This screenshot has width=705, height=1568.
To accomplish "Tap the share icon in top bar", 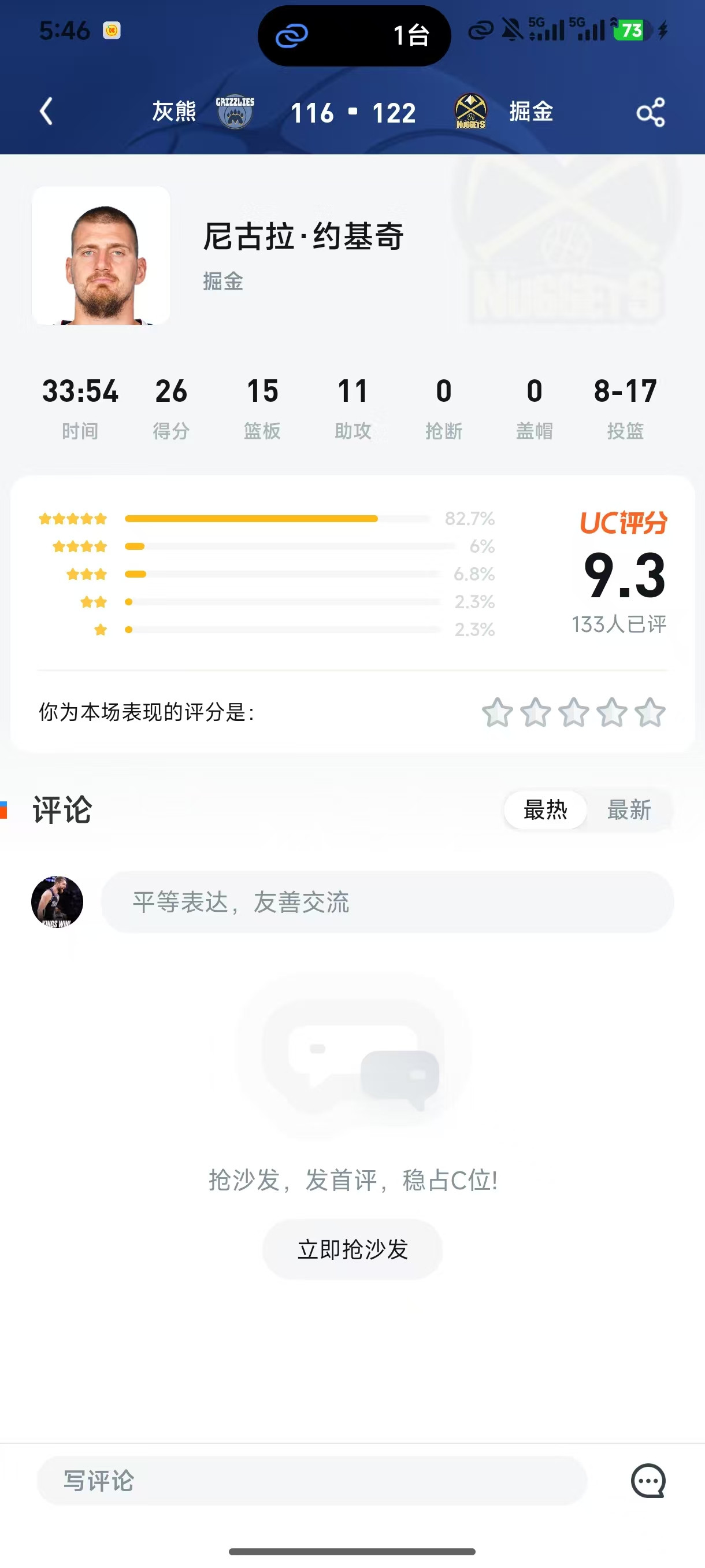I will point(651,113).
